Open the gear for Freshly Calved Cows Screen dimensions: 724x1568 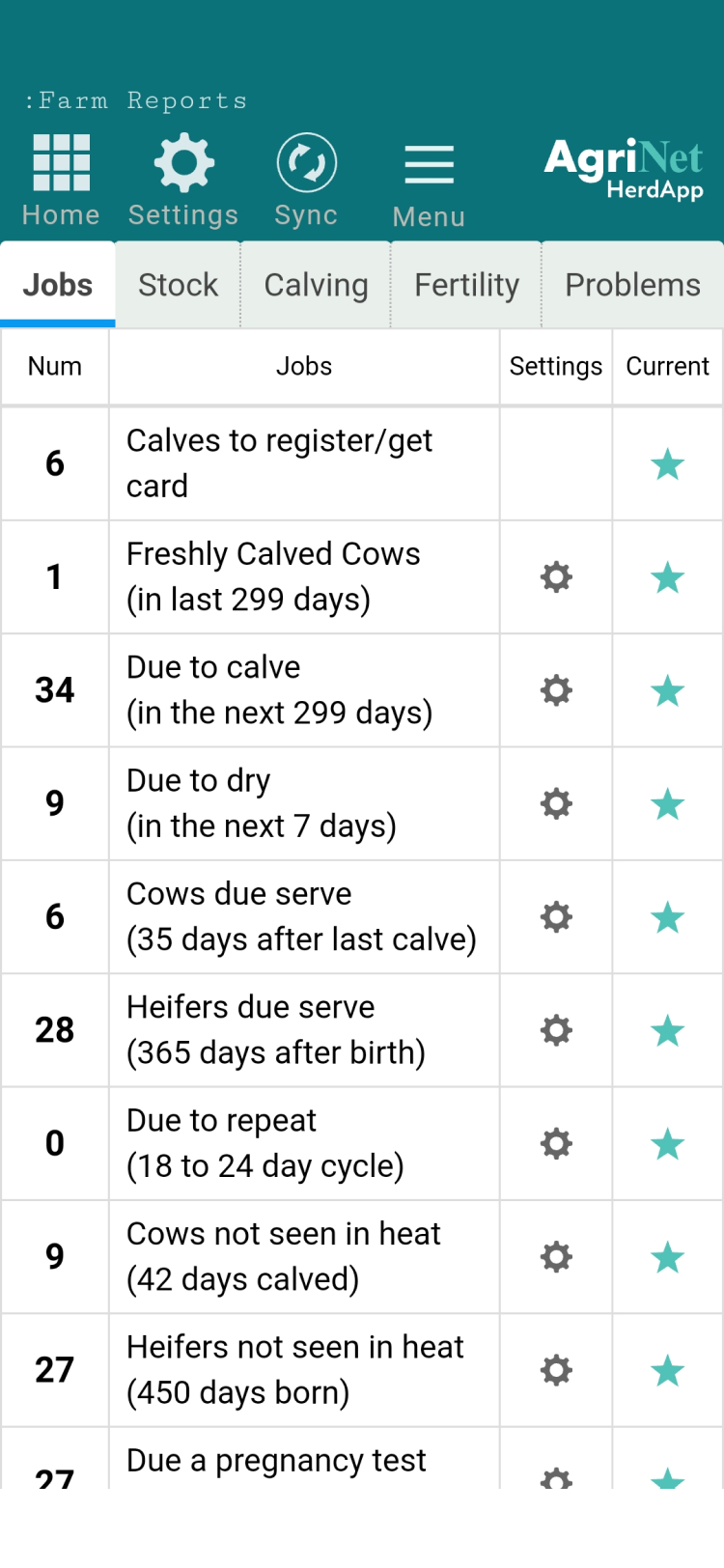556,577
